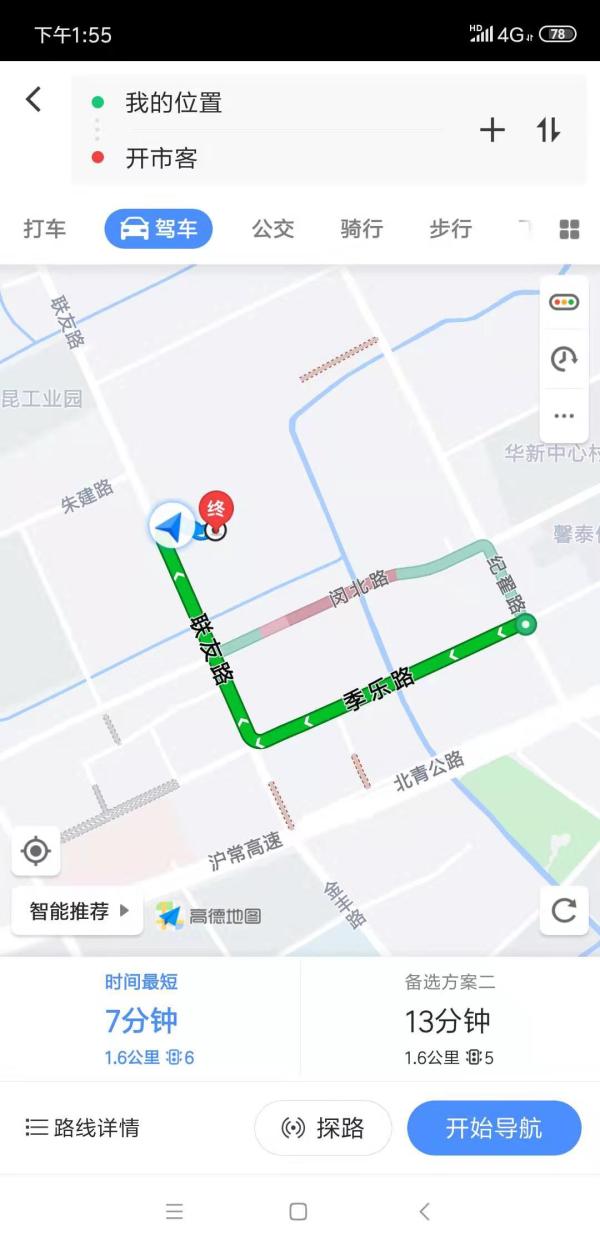The image size is (600, 1246).
Task: Refresh the route
Action: [x=564, y=910]
